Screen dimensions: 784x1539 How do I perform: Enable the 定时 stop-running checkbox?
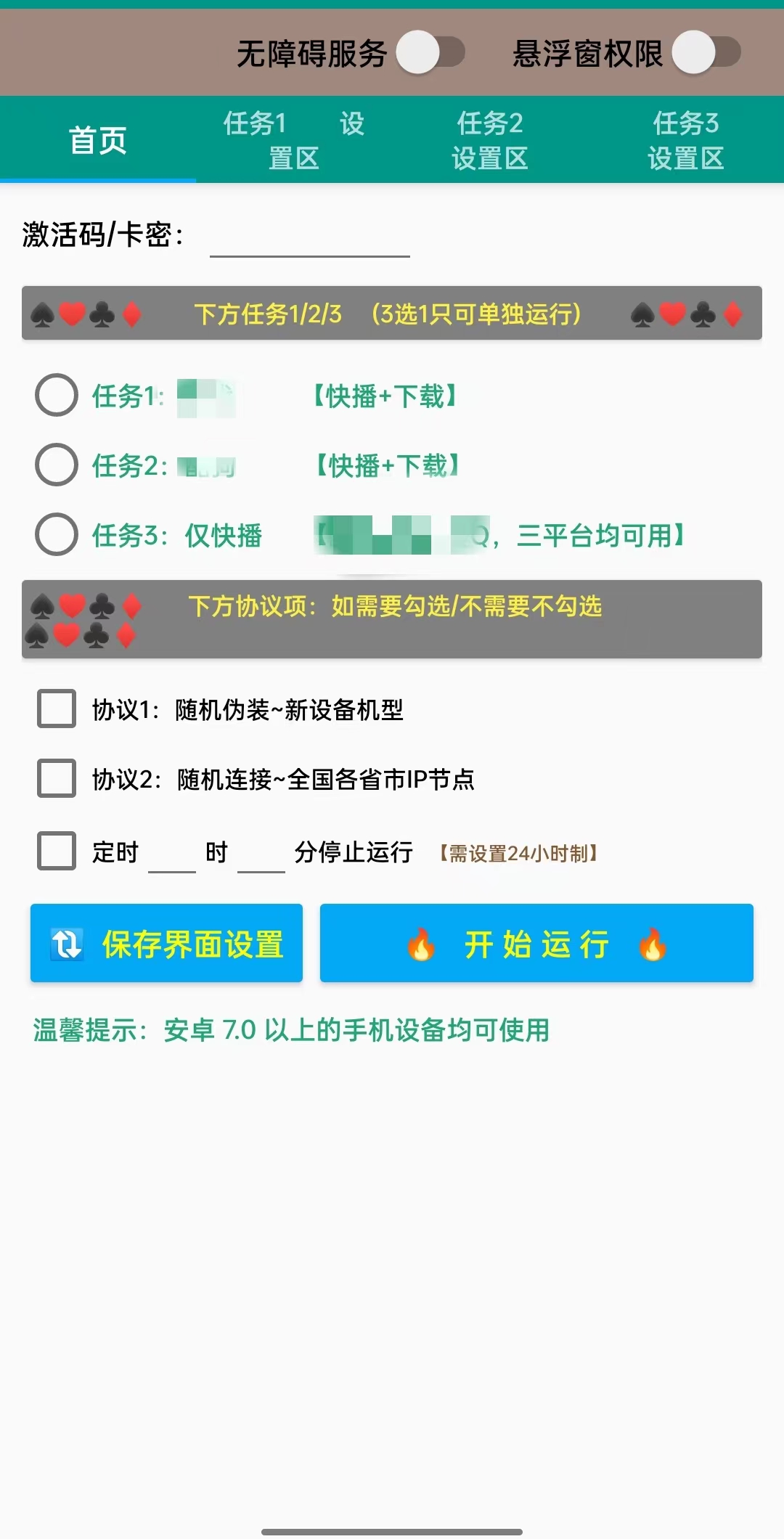coord(57,851)
